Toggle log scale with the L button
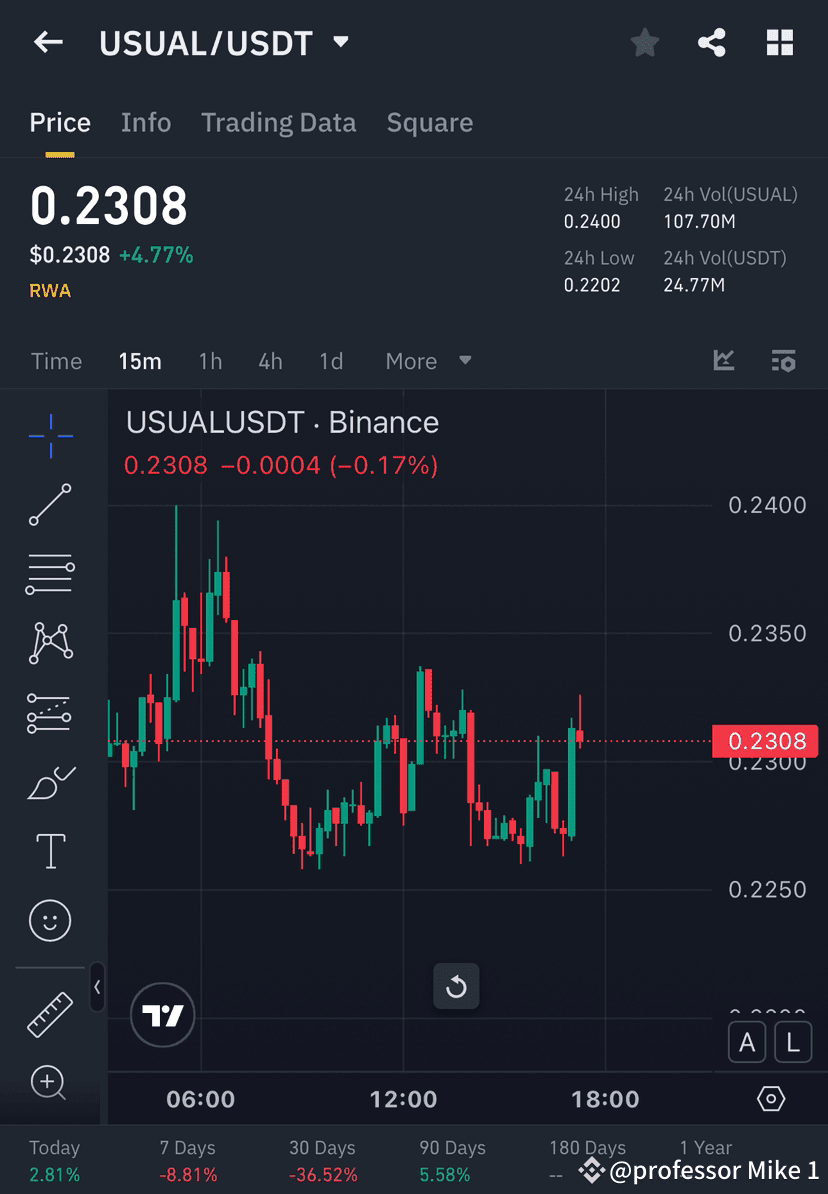The height and width of the screenshot is (1194, 828). (792, 1042)
